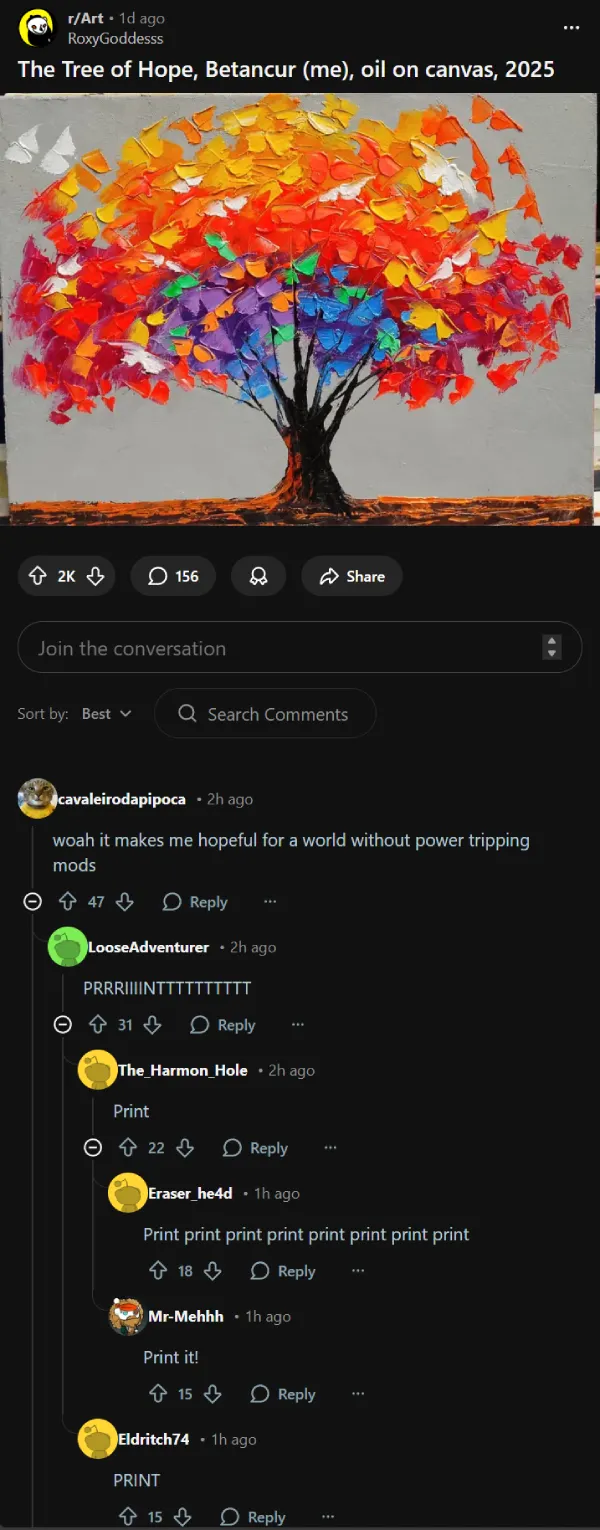
Task: Downvote The Tree of Hope post
Action: point(96,576)
